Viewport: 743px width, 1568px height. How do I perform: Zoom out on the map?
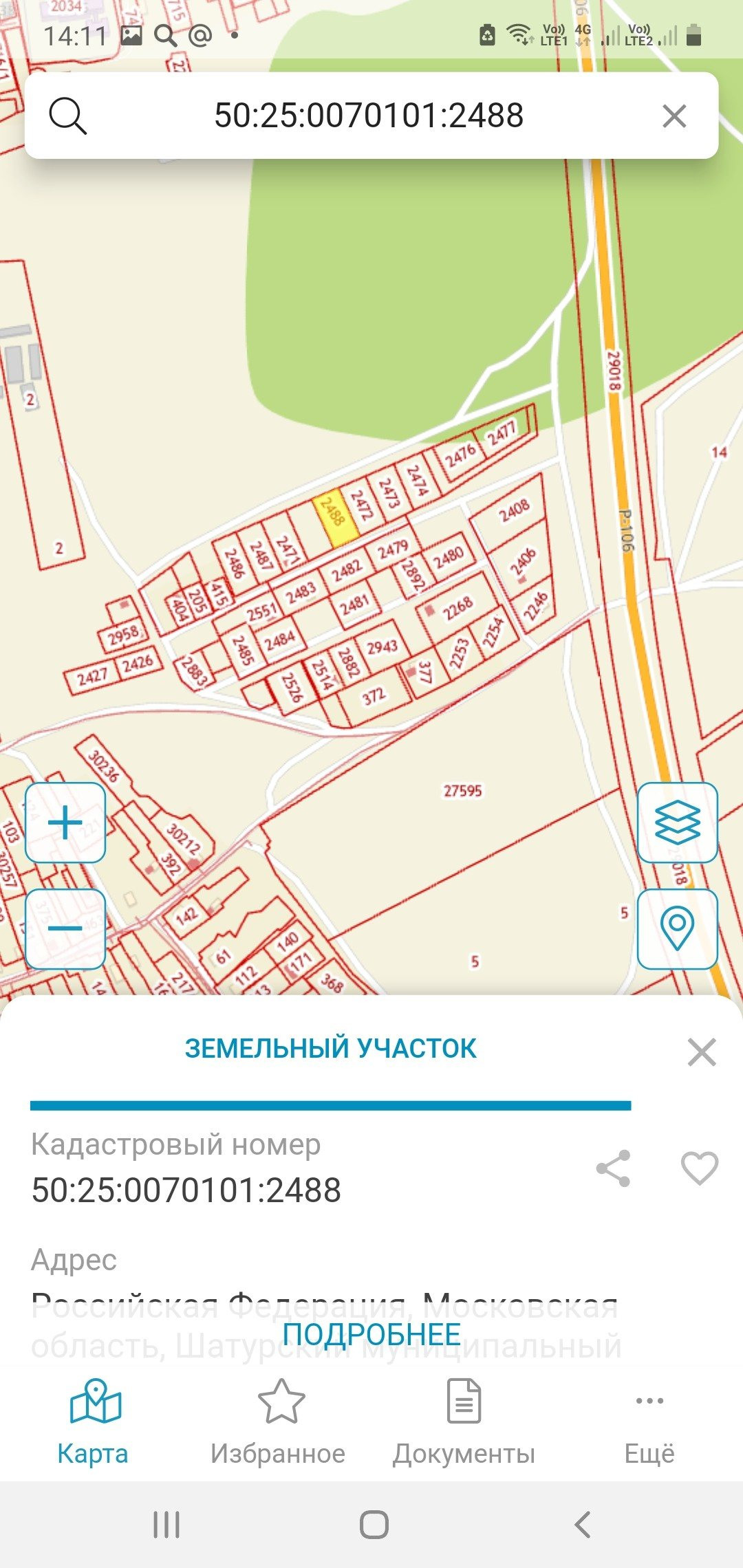pyautogui.click(x=65, y=928)
